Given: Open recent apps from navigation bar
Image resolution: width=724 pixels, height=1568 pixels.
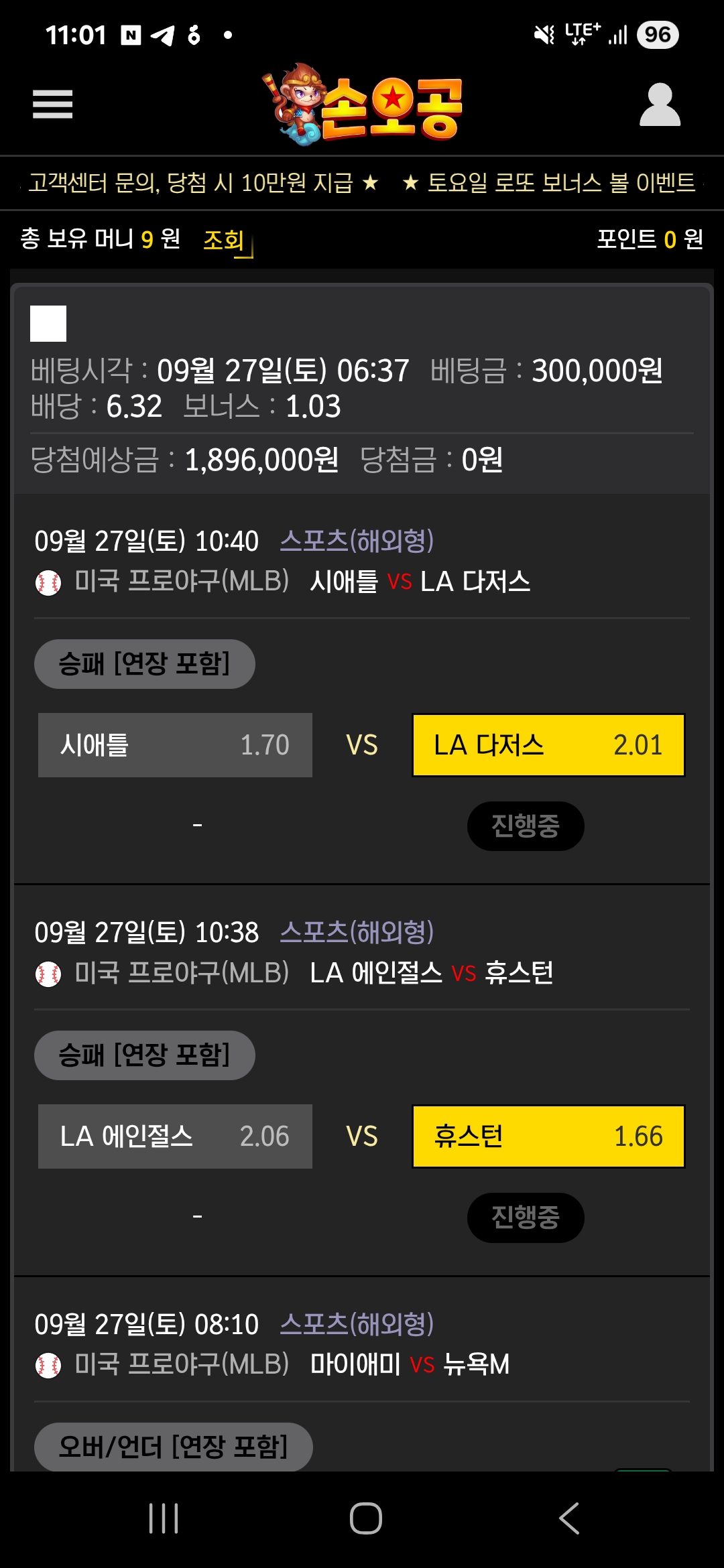Looking at the screenshot, I should click(x=164, y=1518).
